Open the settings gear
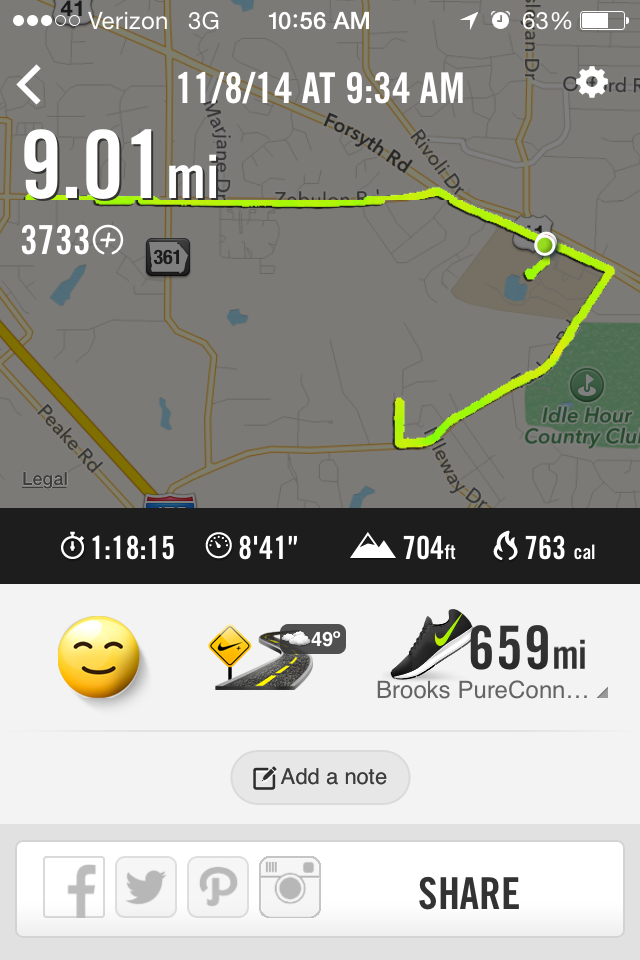The height and width of the screenshot is (960, 640). click(592, 83)
